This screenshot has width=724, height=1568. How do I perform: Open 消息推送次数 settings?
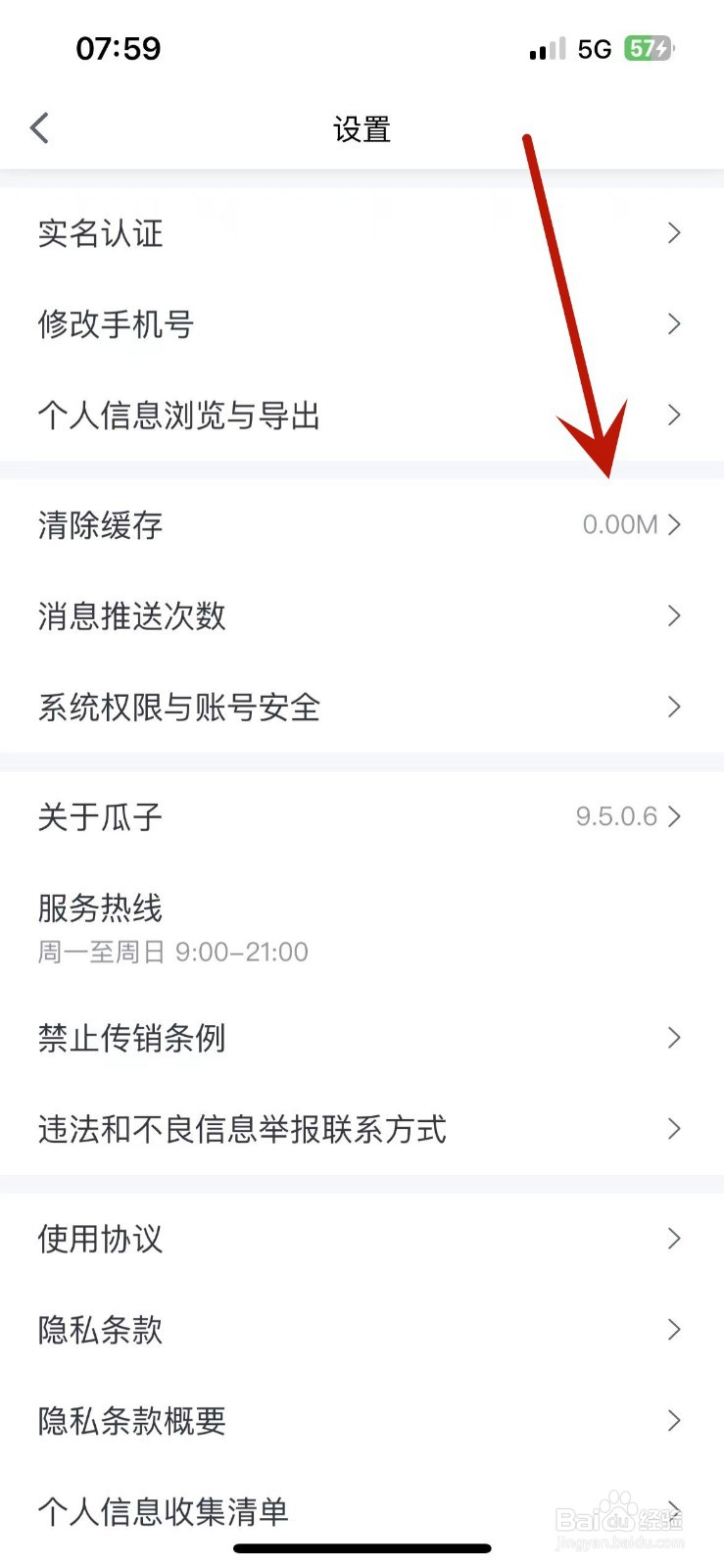pyautogui.click(x=362, y=616)
